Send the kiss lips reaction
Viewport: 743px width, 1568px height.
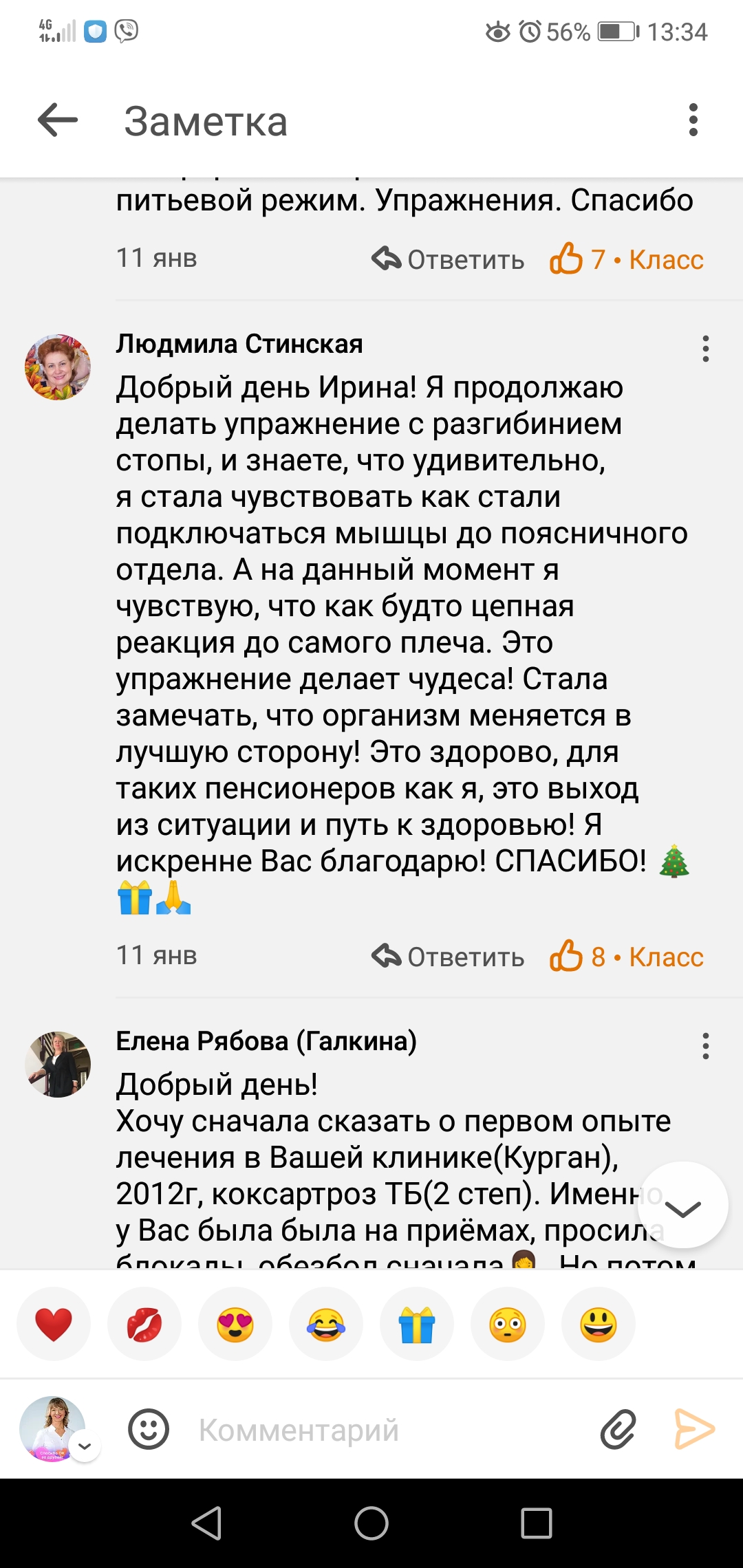(144, 1324)
